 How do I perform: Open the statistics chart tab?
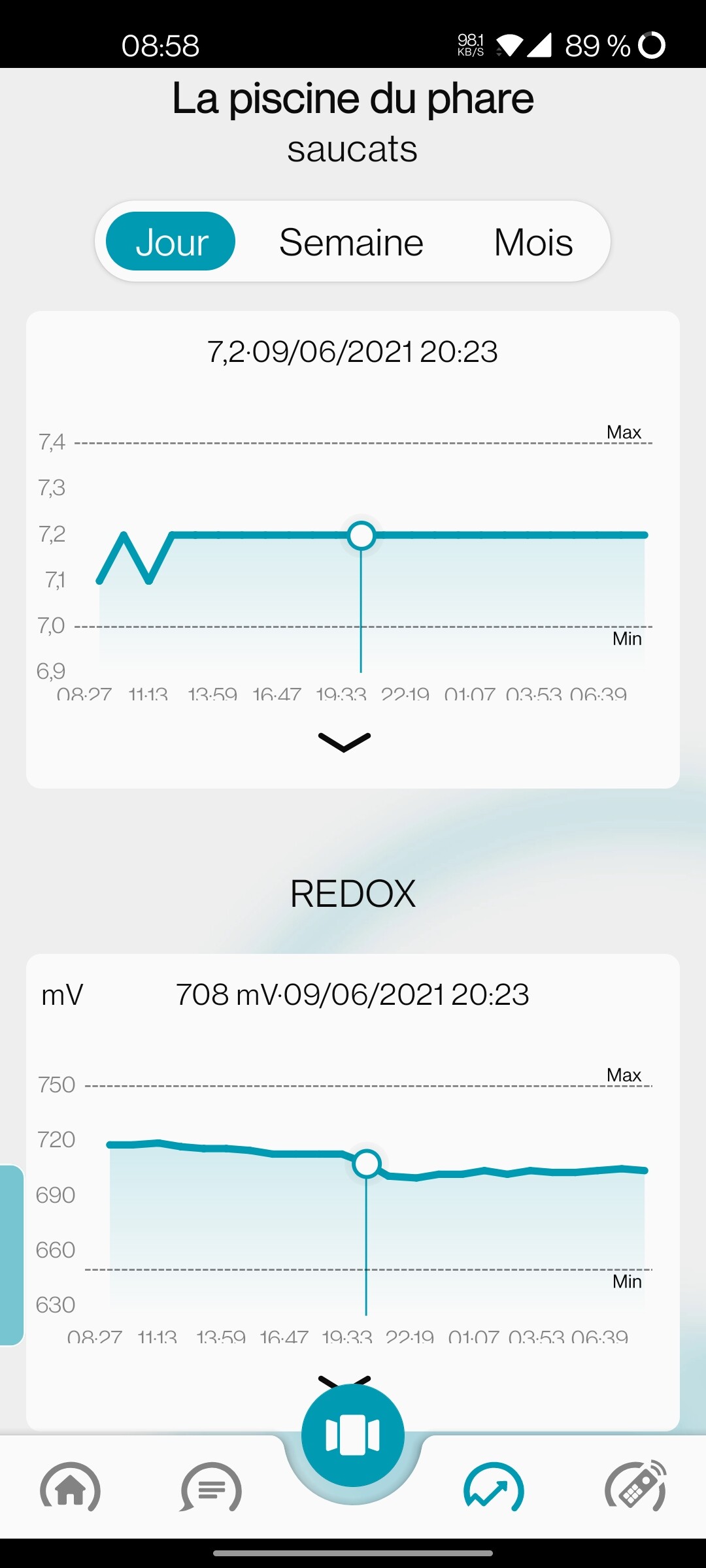click(494, 1489)
